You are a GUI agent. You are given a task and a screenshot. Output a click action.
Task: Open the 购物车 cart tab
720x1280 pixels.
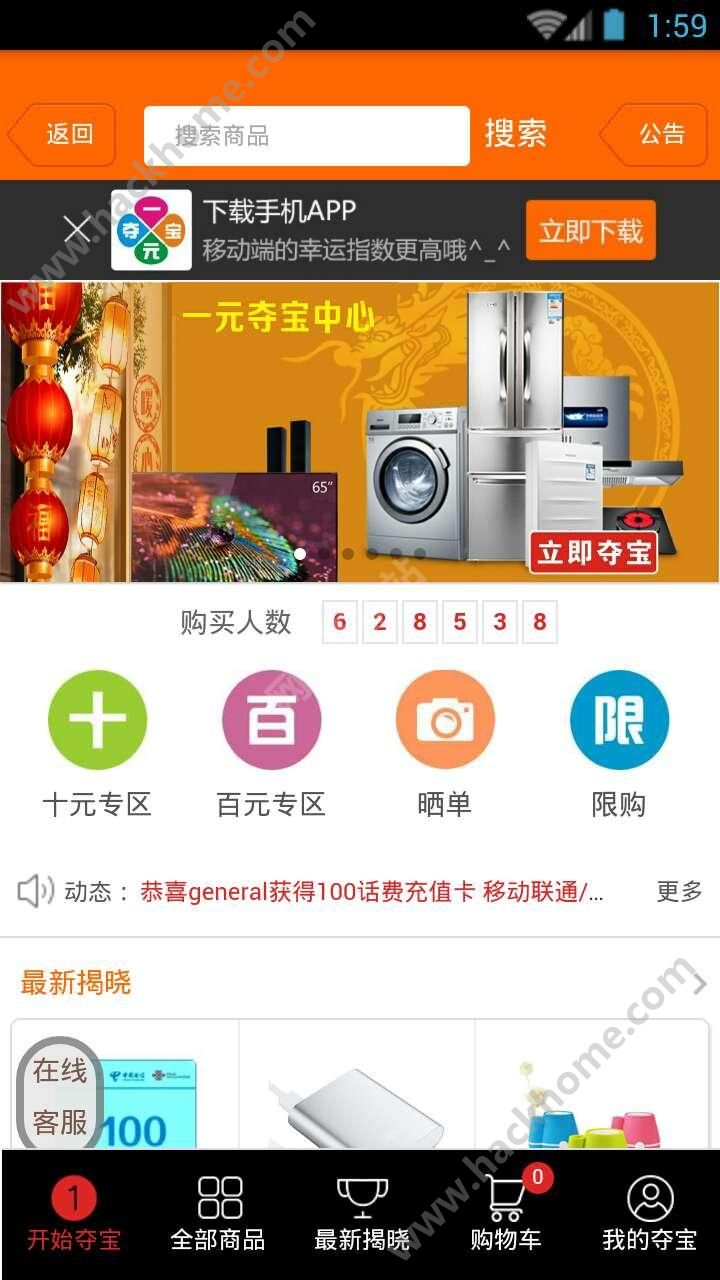click(x=506, y=1215)
